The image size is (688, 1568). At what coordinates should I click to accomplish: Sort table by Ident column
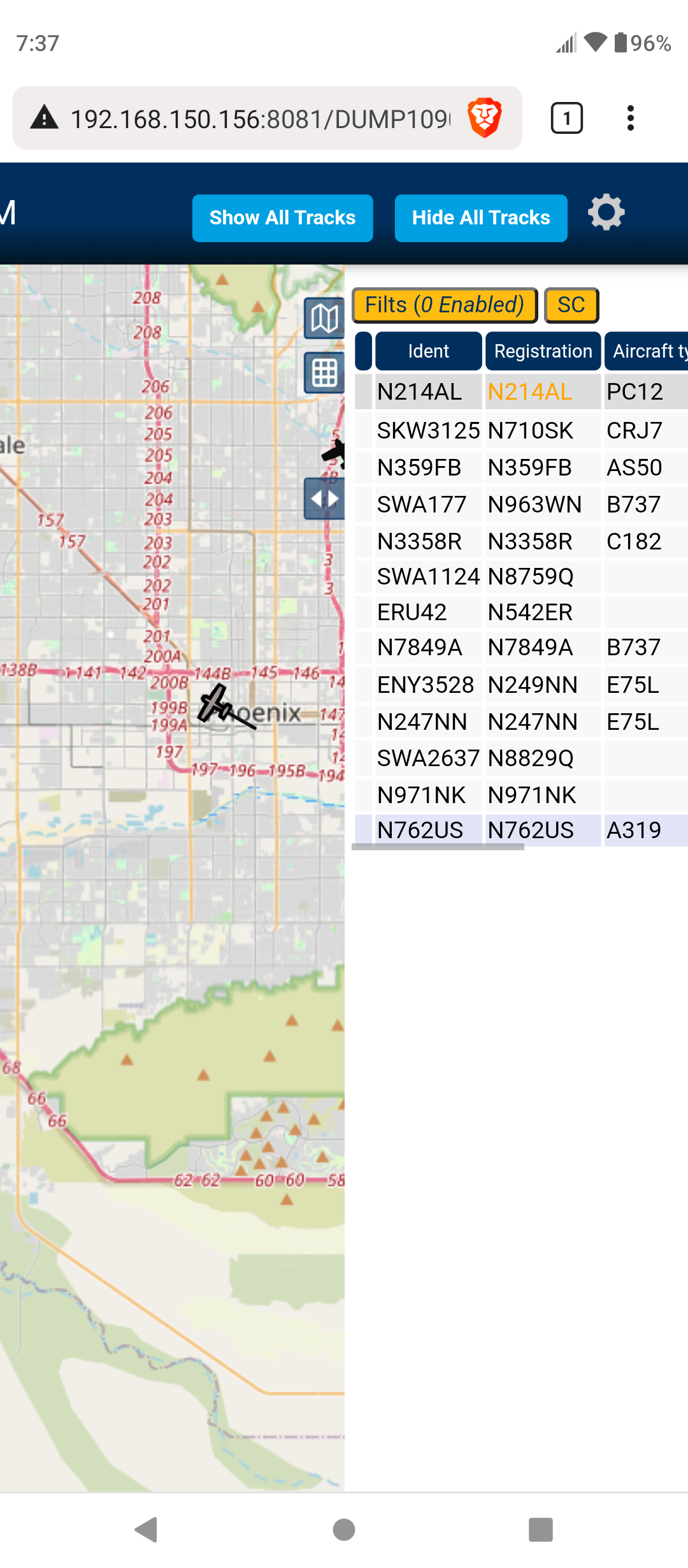click(x=429, y=351)
